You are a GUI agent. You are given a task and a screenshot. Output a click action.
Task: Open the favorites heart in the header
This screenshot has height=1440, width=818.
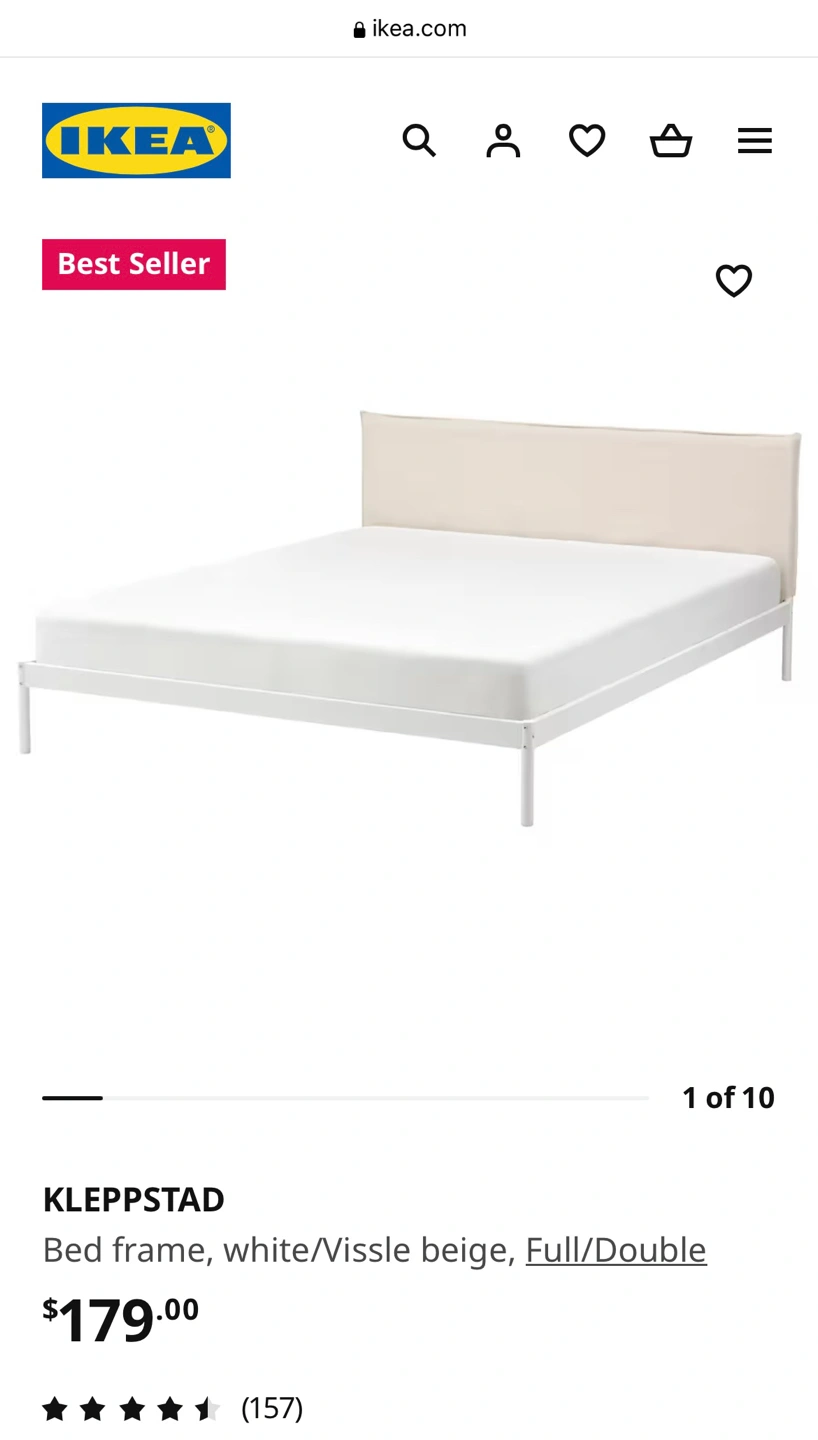587,141
